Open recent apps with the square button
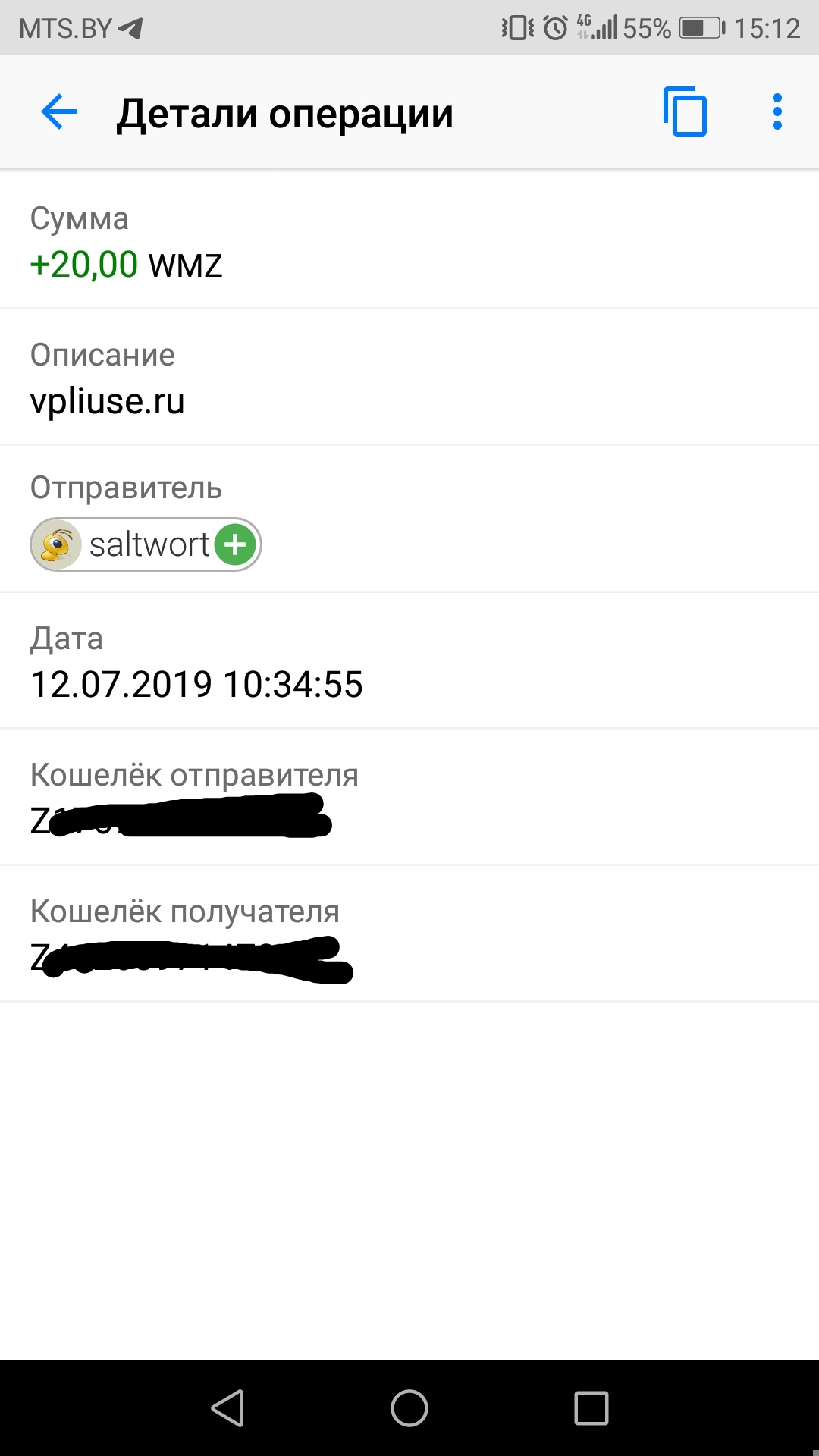819x1456 pixels. (x=591, y=1408)
